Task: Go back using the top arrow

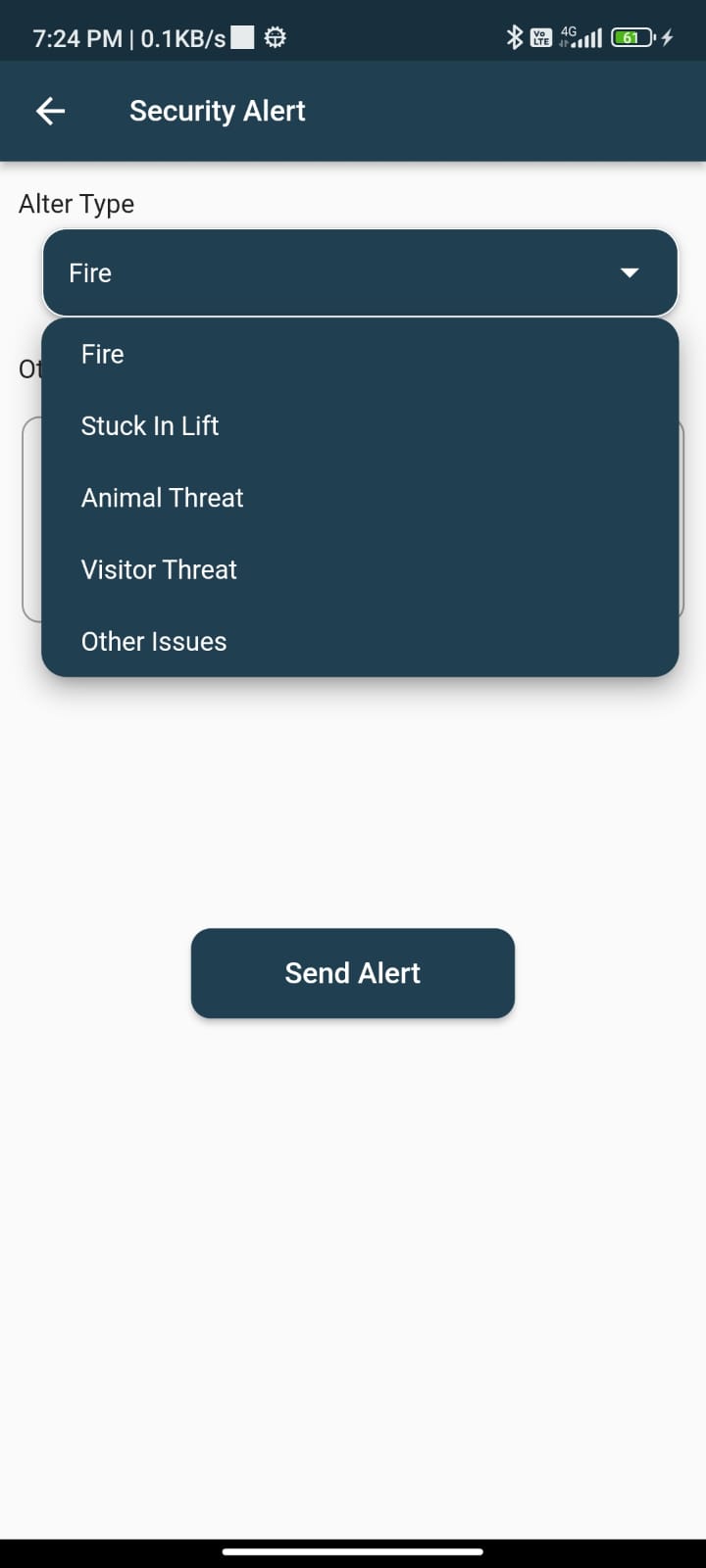Action: coord(50,112)
